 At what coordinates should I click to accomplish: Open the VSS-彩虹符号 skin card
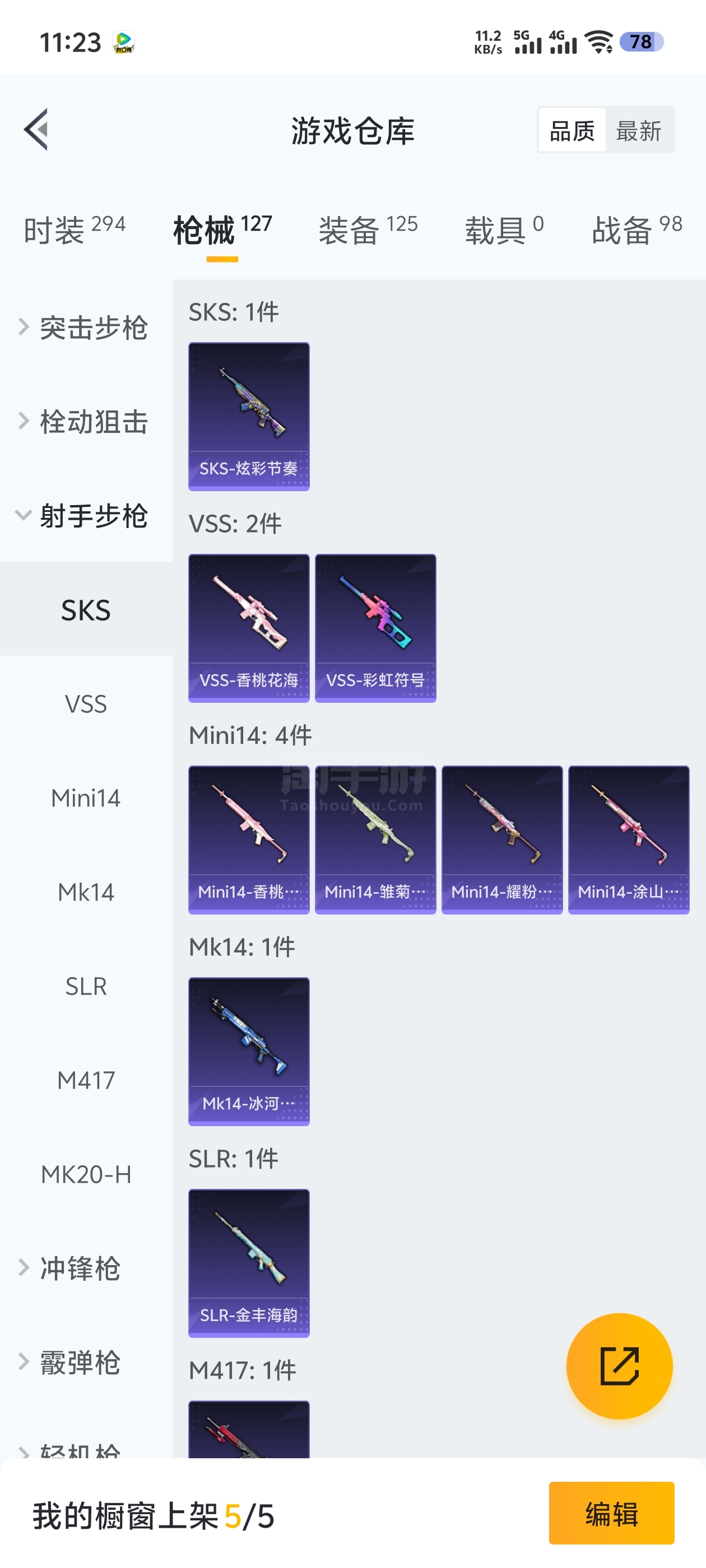click(x=375, y=628)
